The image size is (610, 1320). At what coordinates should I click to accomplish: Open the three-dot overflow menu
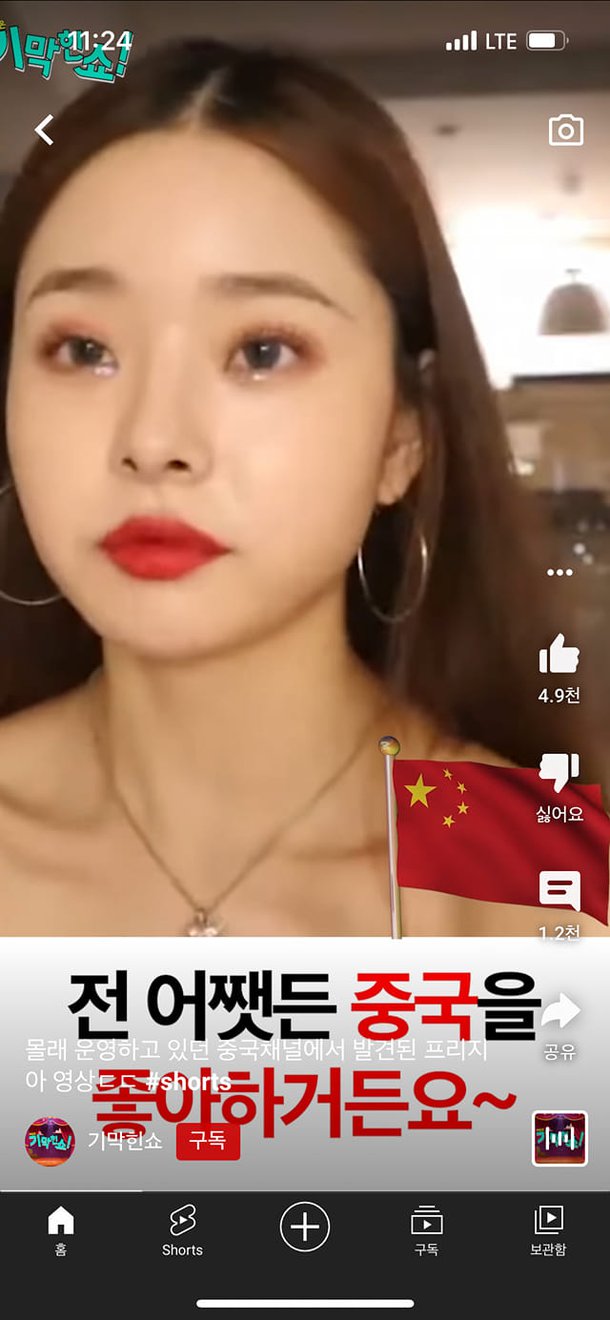click(x=560, y=572)
